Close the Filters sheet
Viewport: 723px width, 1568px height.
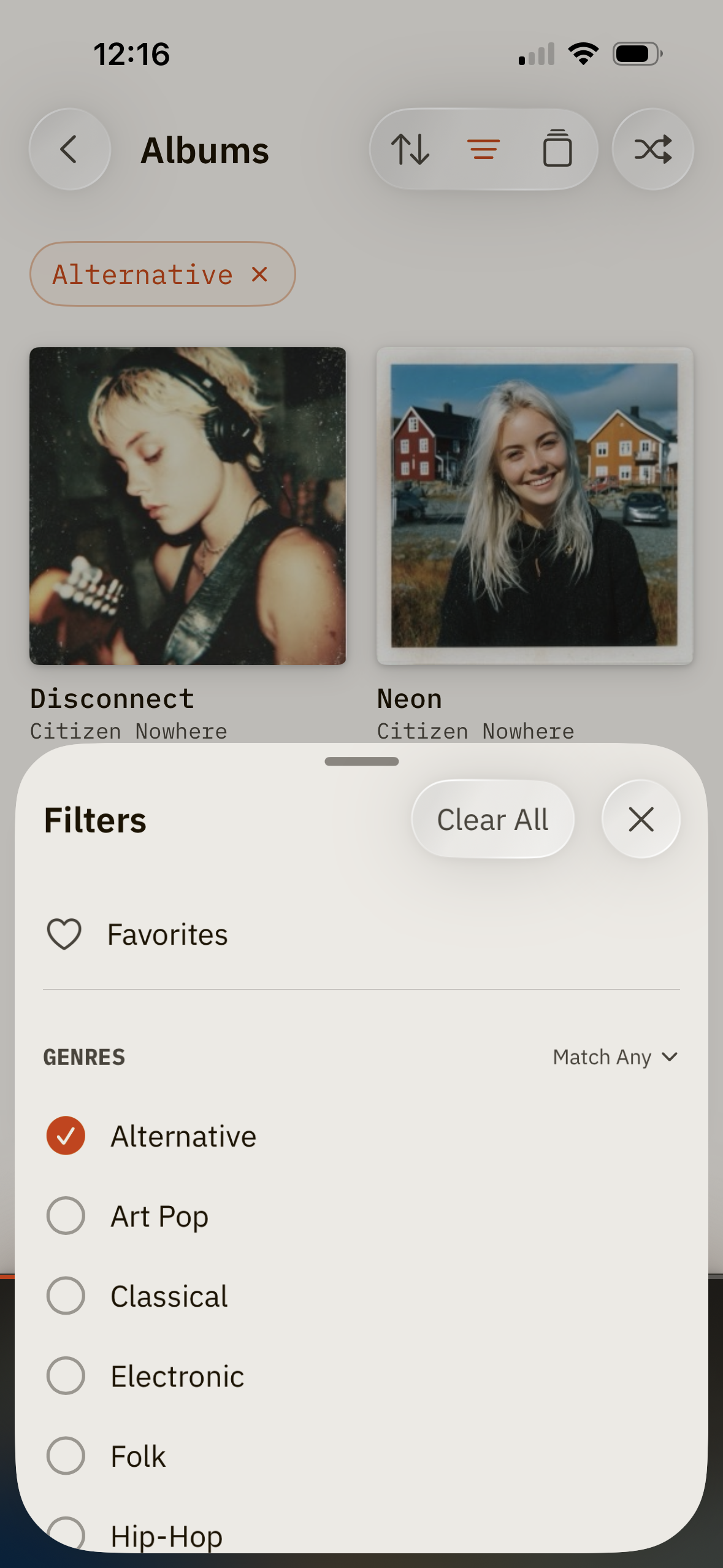click(641, 820)
